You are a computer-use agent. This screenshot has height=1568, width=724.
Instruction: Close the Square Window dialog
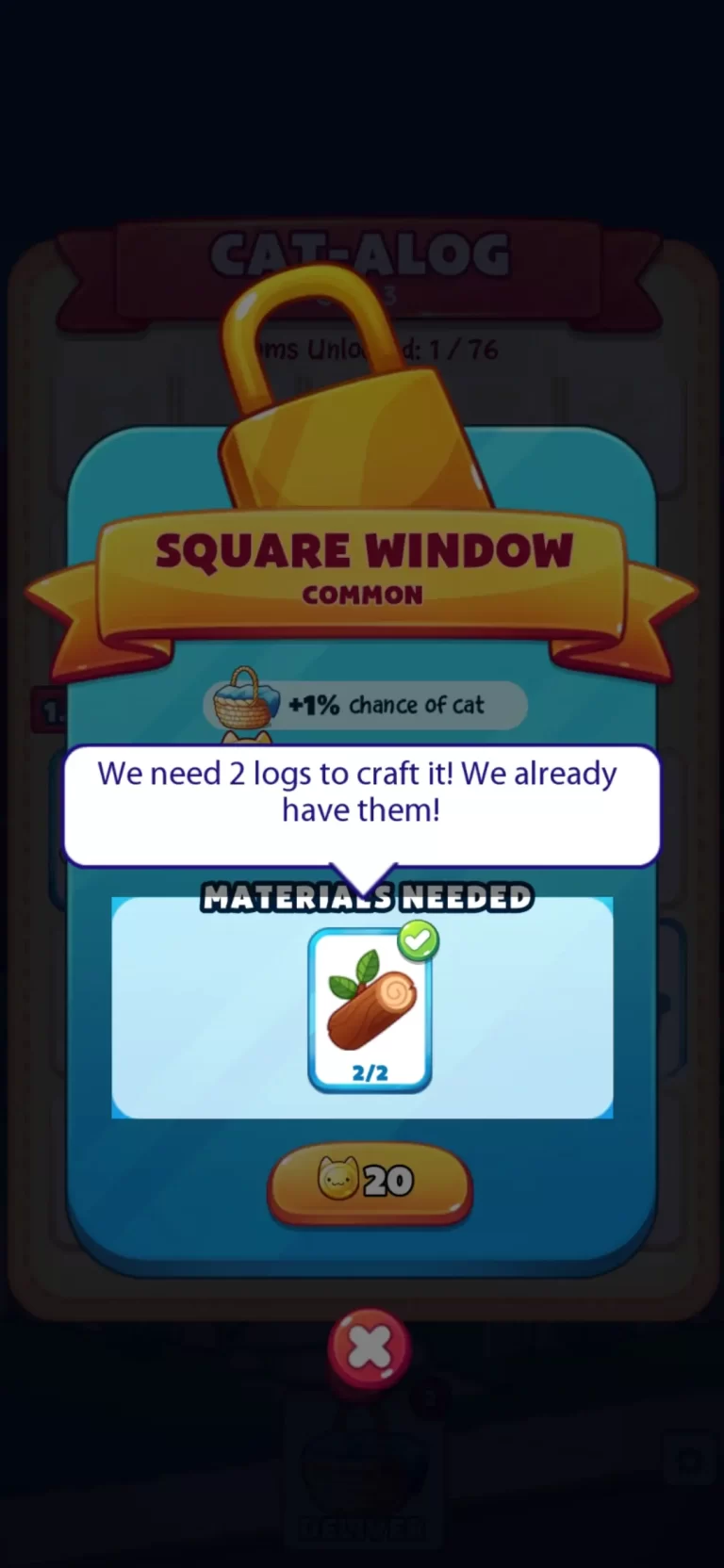pyautogui.click(x=370, y=1347)
